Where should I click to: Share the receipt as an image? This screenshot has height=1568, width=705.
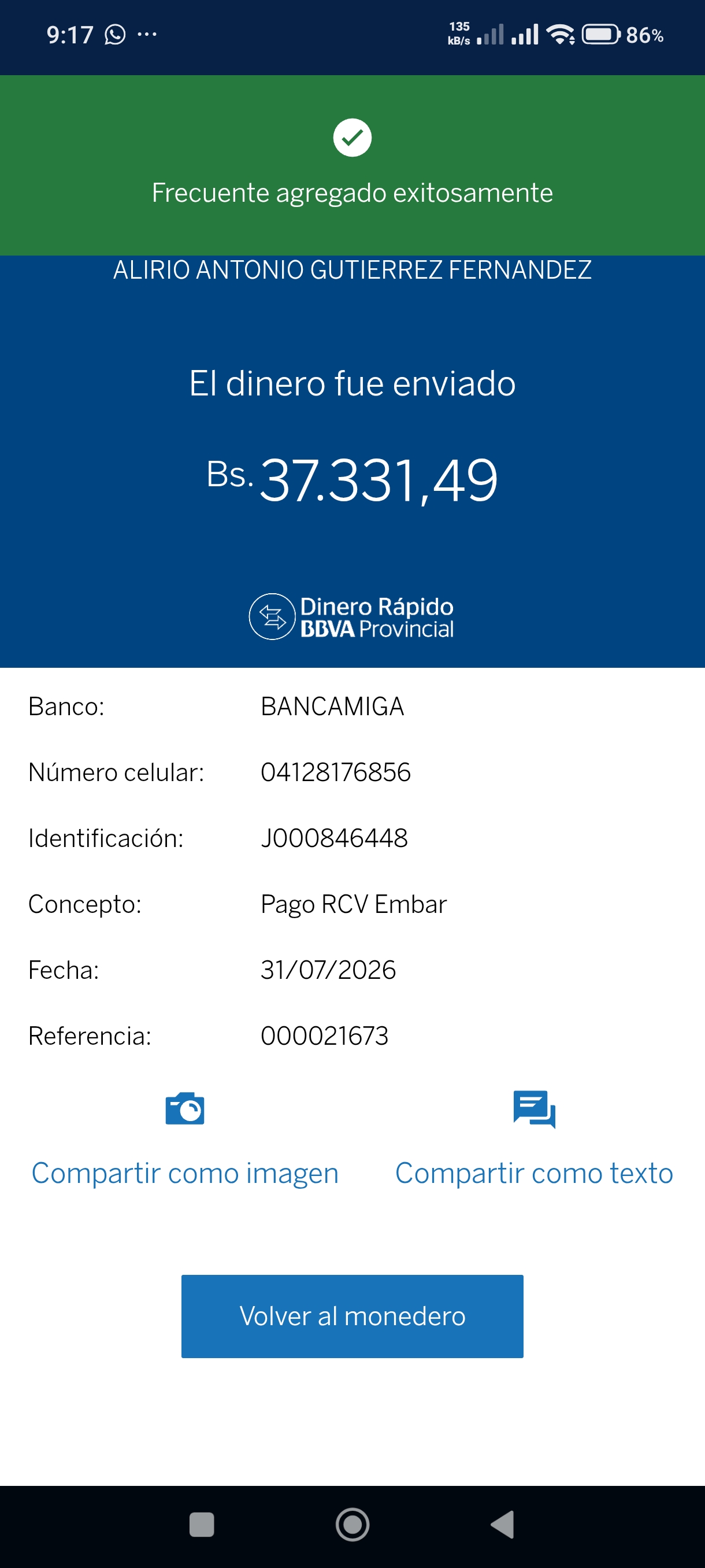pos(185,1138)
